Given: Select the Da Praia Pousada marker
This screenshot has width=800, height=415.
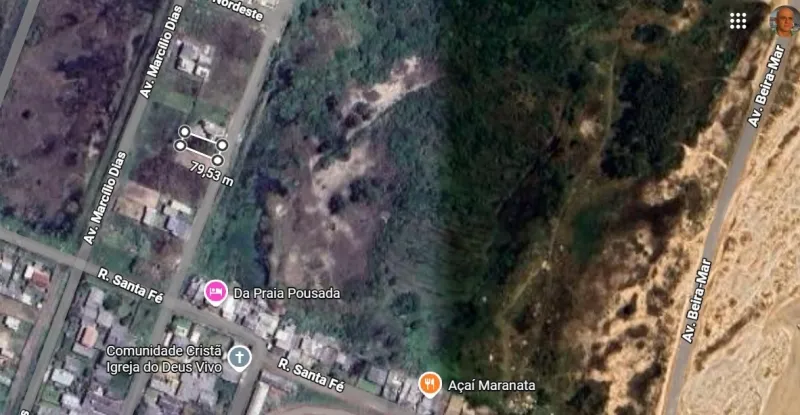Looking at the screenshot, I should tap(215, 292).
